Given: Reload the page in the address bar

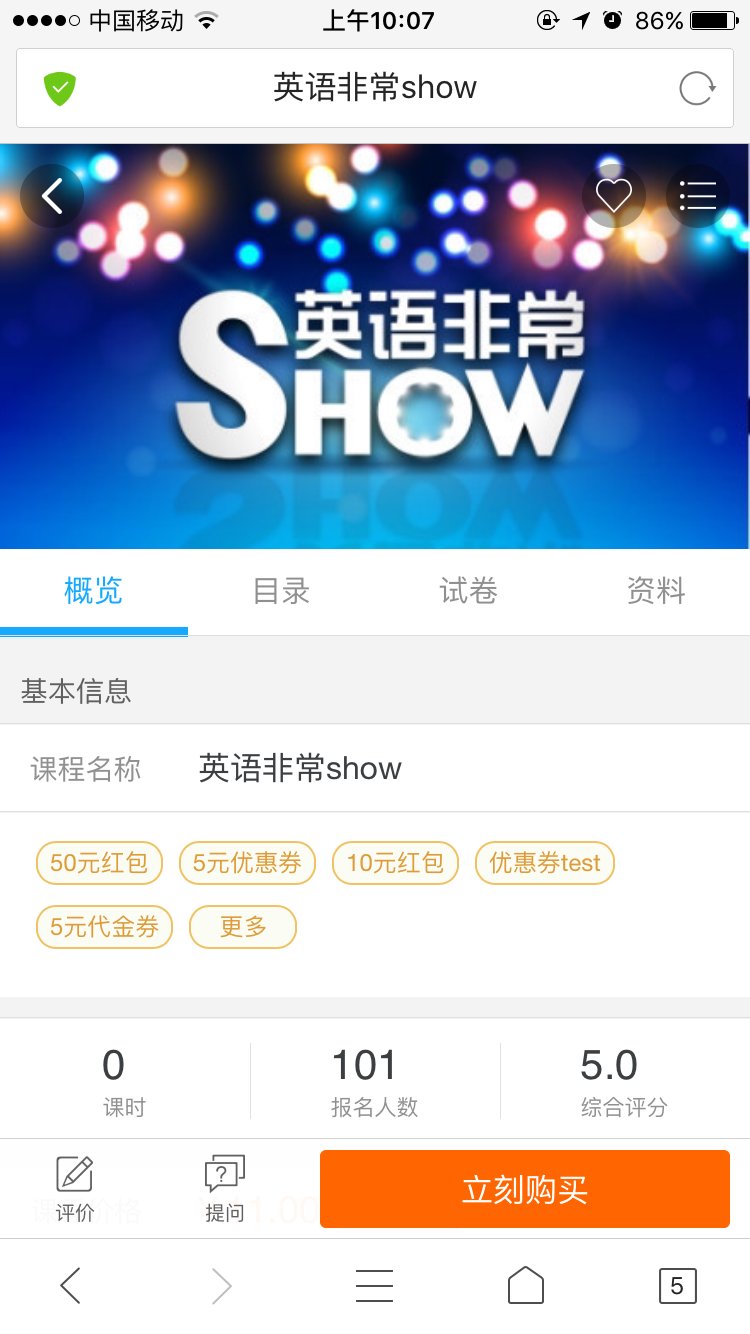Looking at the screenshot, I should pyautogui.click(x=697, y=88).
